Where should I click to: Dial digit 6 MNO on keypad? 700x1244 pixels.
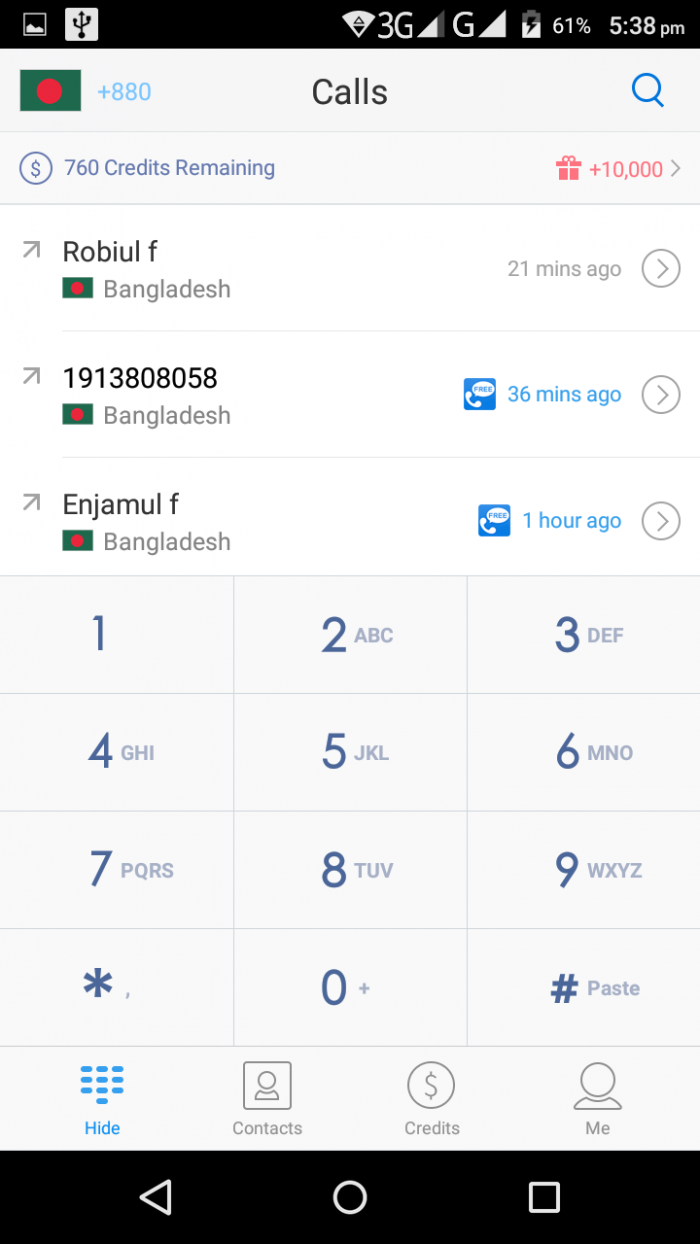coord(584,752)
